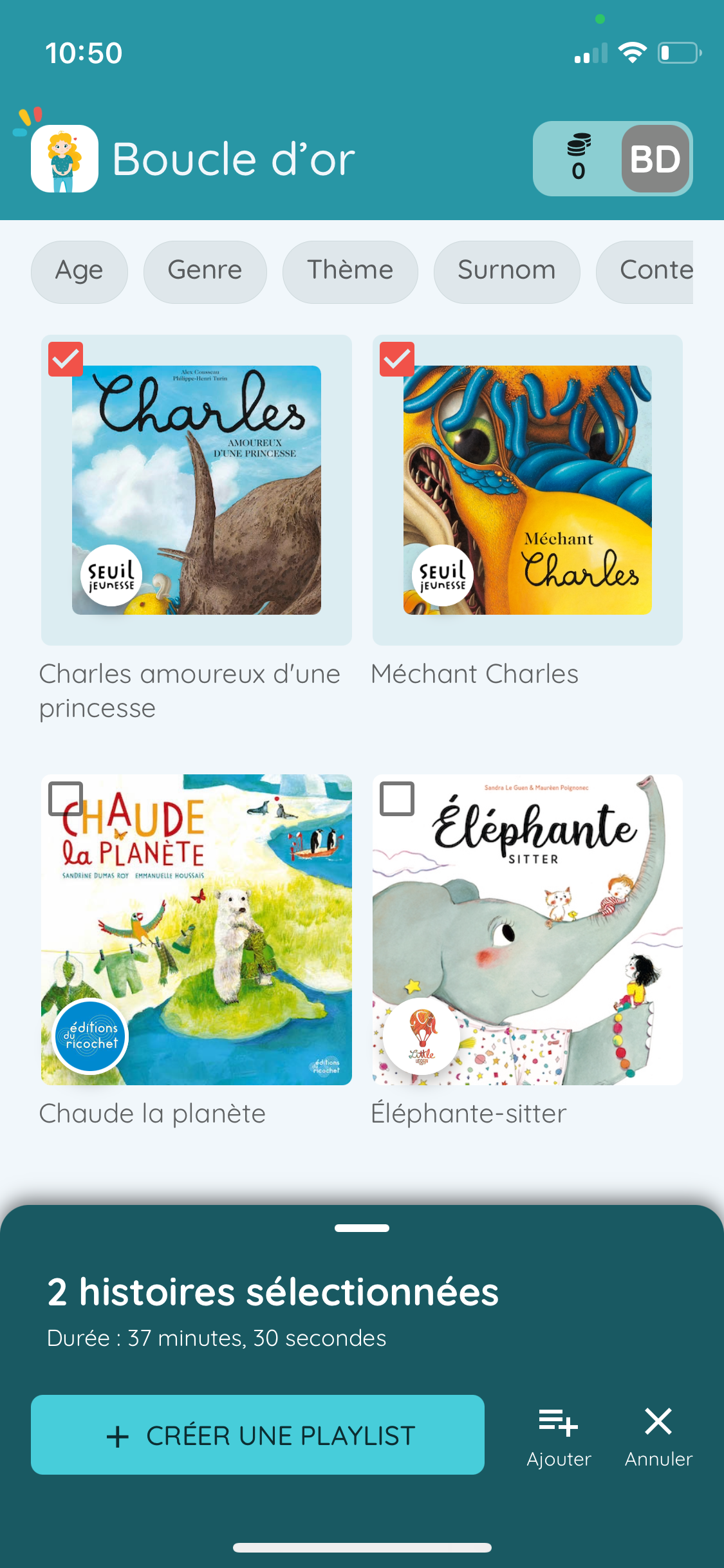Viewport: 724px width, 1568px height.
Task: Create a playlist with selected stories
Action: pos(257,1435)
